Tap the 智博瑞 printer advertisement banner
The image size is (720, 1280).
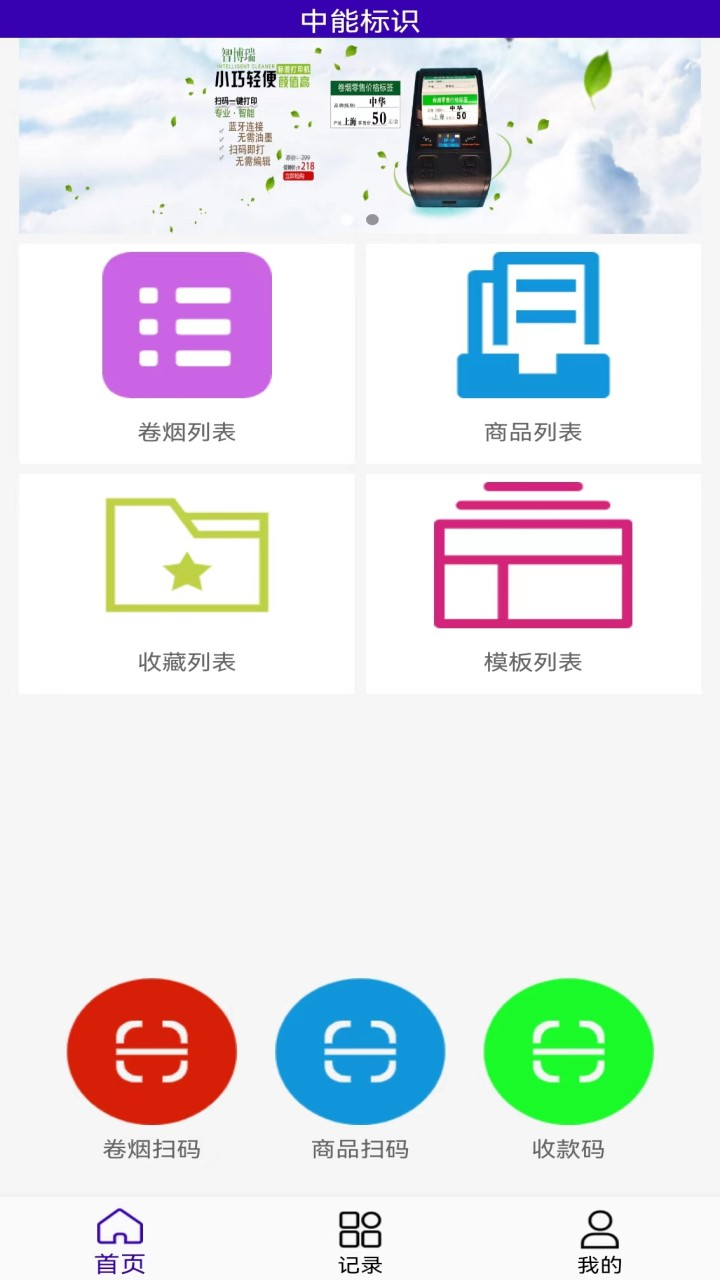[360, 136]
